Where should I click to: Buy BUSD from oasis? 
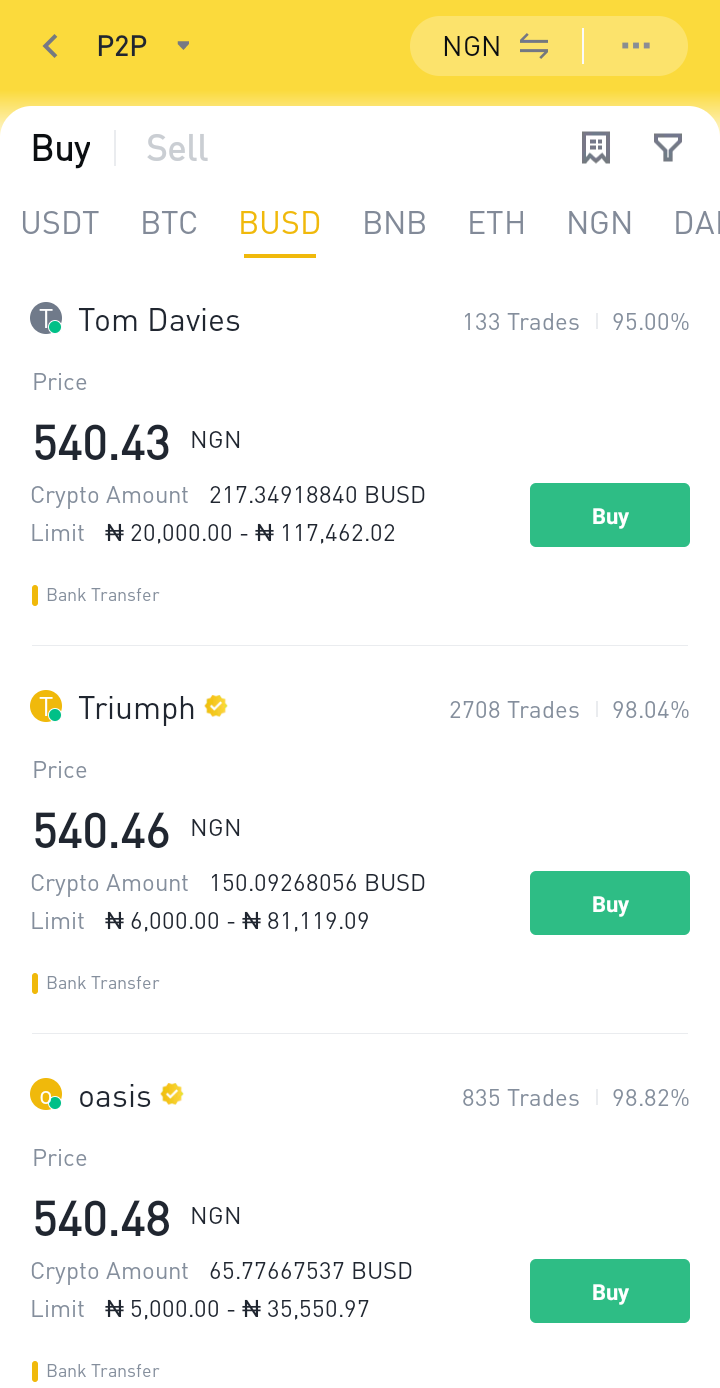click(609, 1291)
